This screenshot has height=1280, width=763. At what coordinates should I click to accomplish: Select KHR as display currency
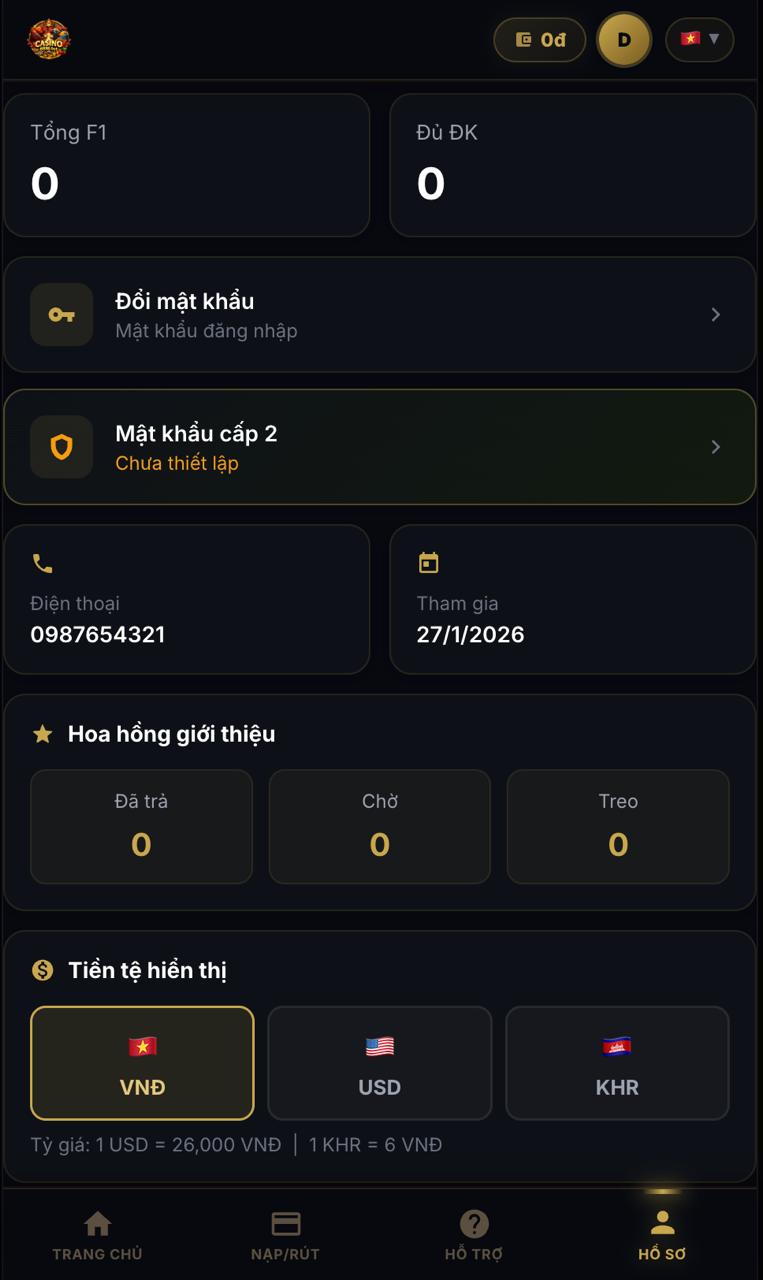(617, 1062)
